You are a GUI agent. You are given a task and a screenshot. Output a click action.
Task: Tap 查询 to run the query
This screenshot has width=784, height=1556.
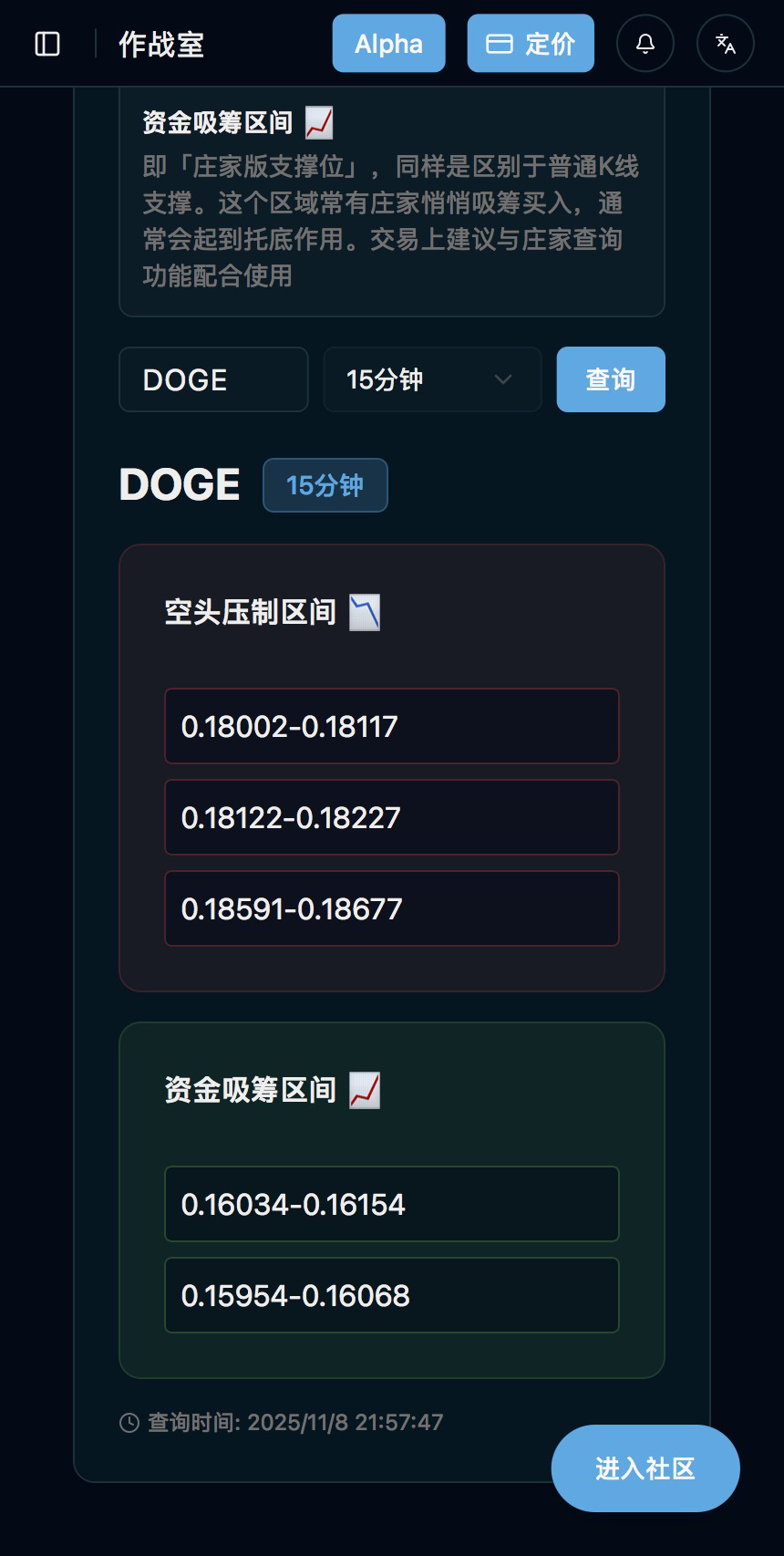[611, 379]
